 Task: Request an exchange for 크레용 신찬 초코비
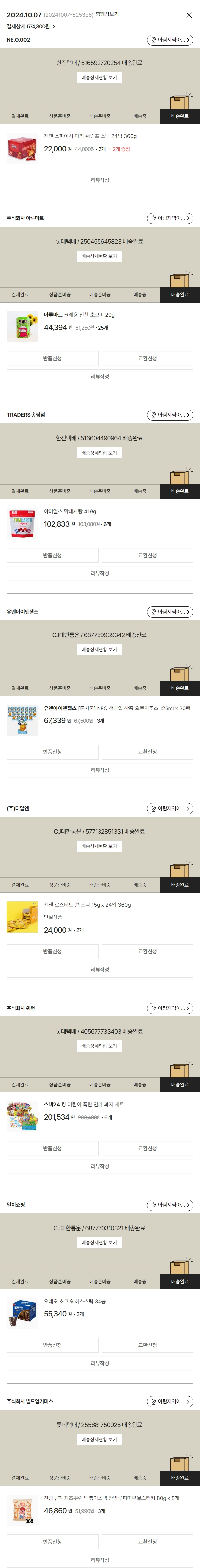147,358
